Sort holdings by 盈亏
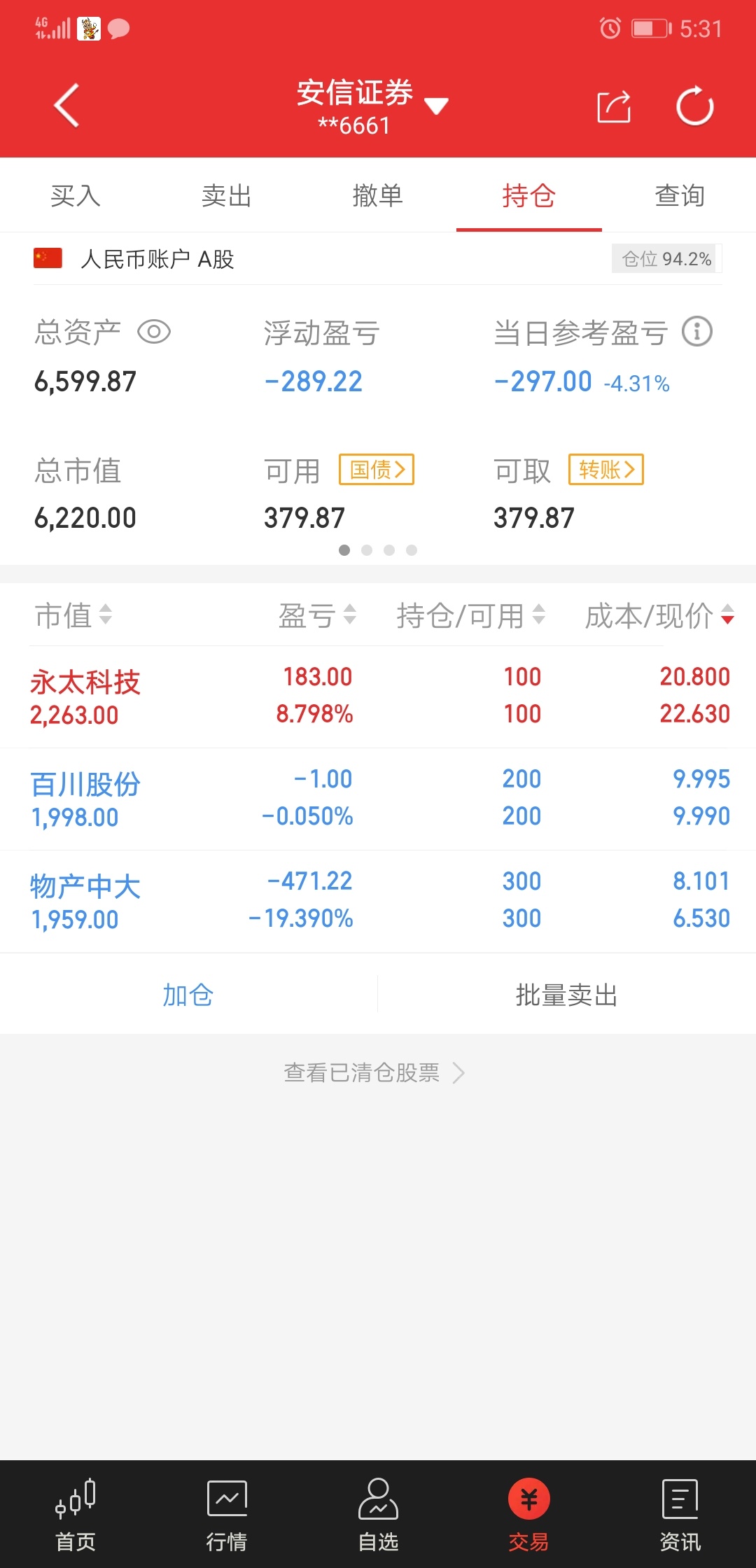This screenshot has width=756, height=1568. [x=318, y=615]
